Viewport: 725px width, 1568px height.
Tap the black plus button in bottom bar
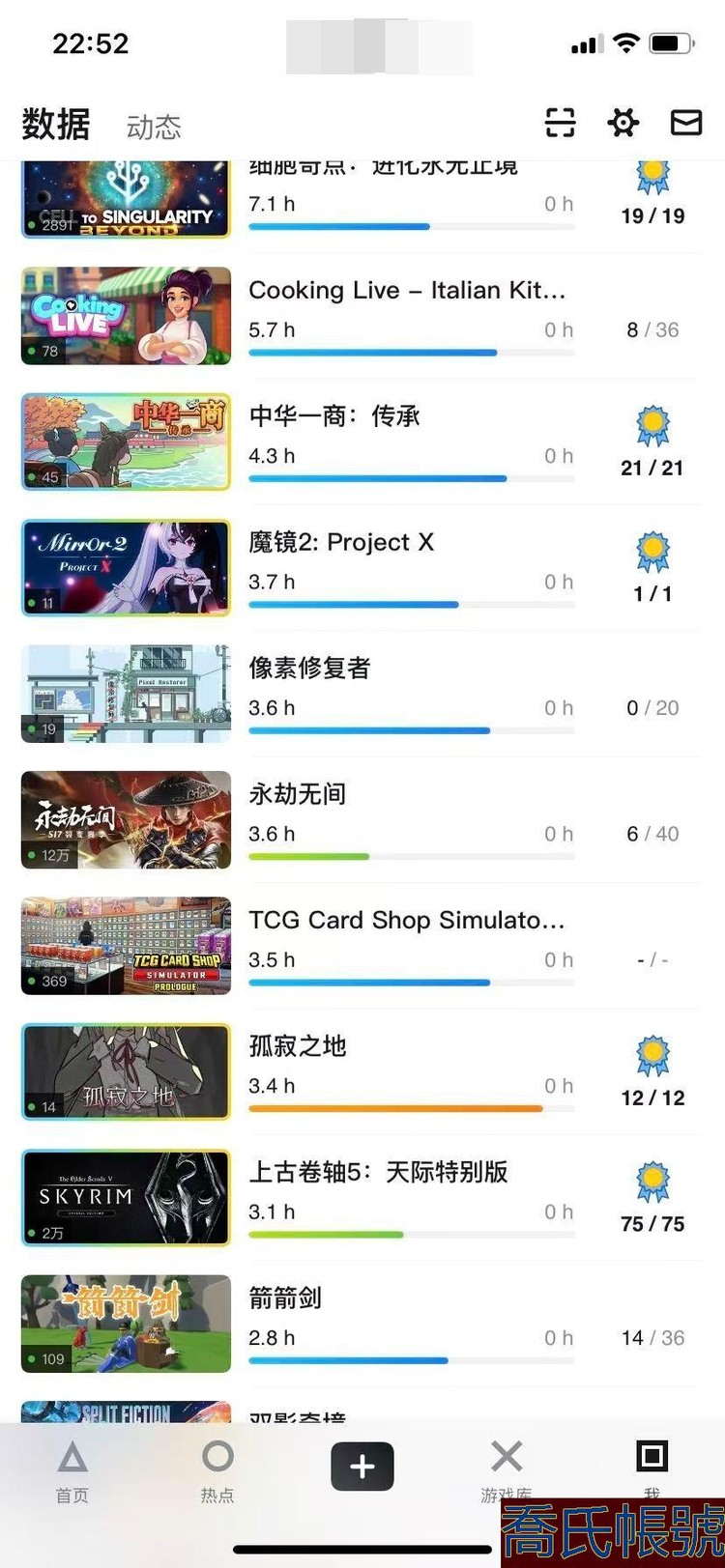(362, 1465)
